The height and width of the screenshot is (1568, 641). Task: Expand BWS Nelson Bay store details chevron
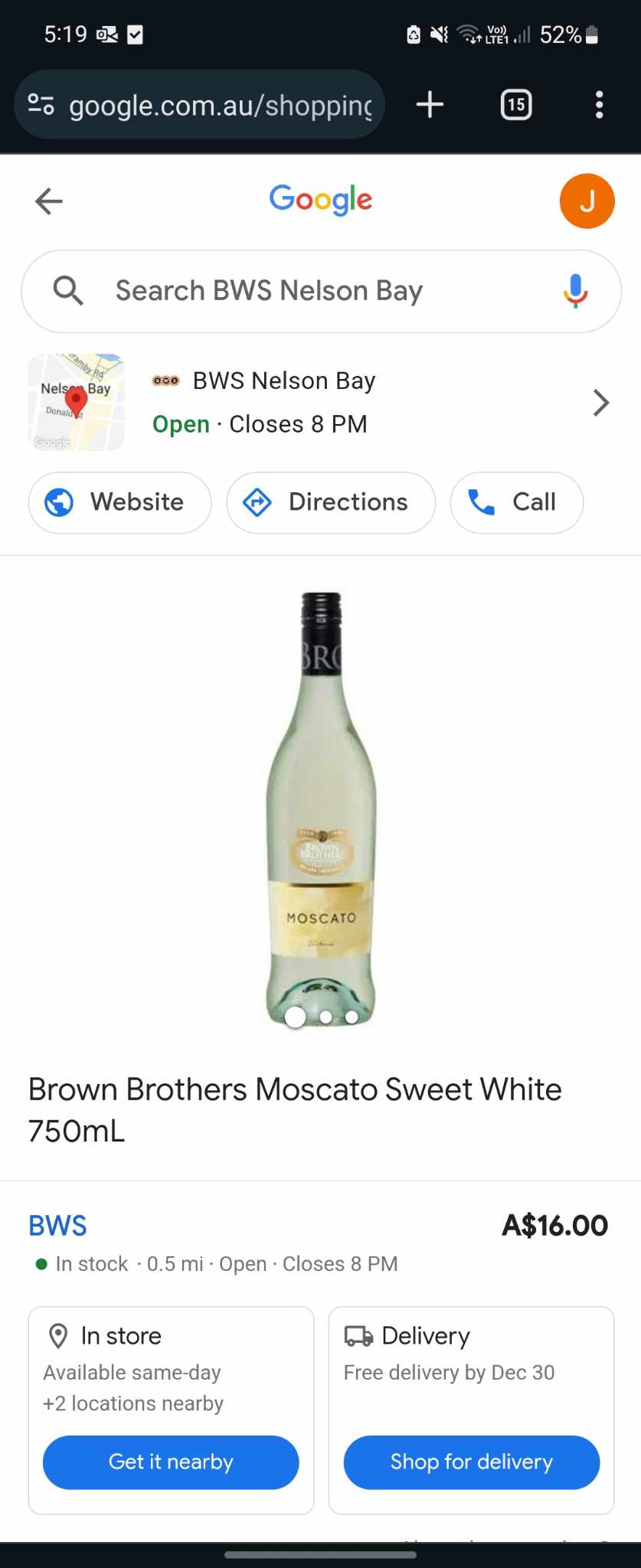[x=601, y=403]
